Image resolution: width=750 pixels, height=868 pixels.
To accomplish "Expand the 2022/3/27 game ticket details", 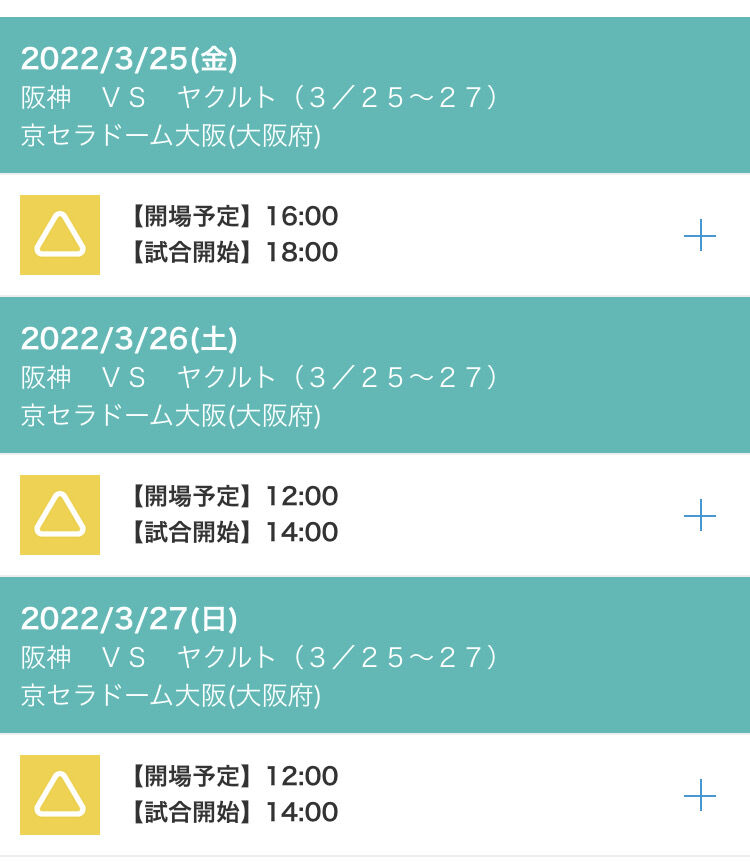I will [x=699, y=795].
